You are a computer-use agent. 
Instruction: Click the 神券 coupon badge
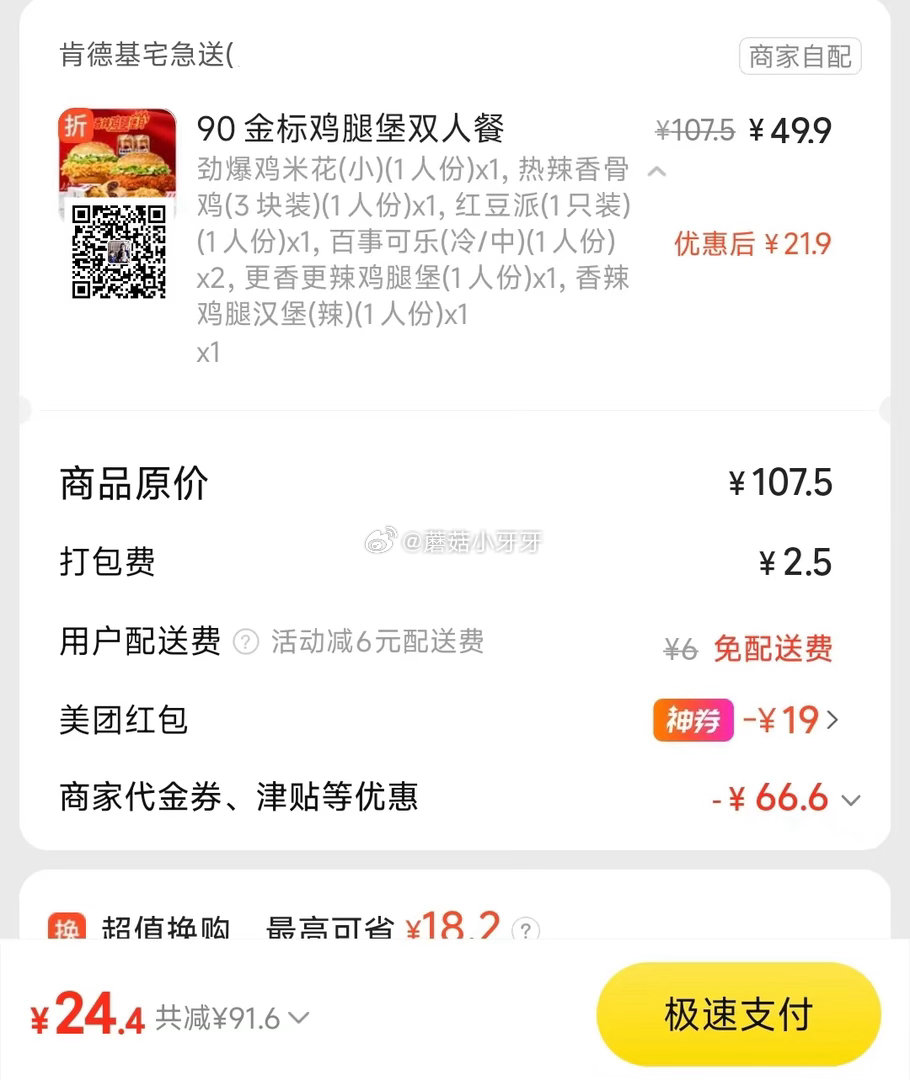pyautogui.click(x=693, y=720)
